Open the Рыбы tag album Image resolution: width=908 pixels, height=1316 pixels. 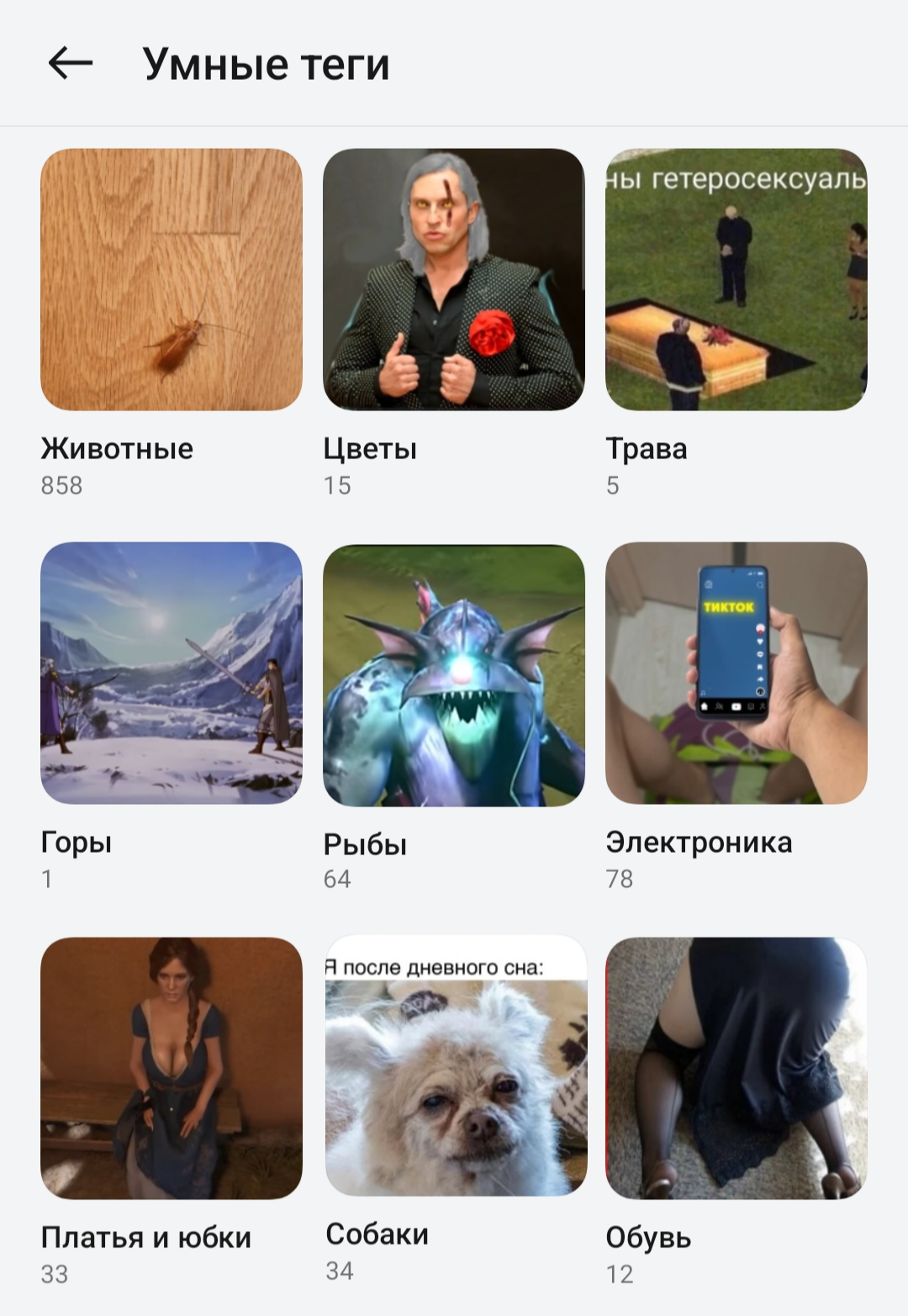click(454, 675)
